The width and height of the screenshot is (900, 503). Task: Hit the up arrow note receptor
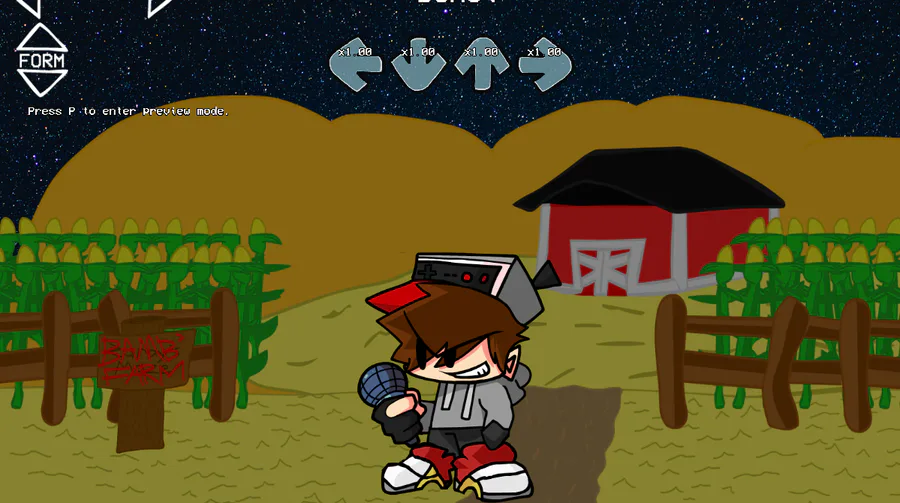click(x=482, y=67)
